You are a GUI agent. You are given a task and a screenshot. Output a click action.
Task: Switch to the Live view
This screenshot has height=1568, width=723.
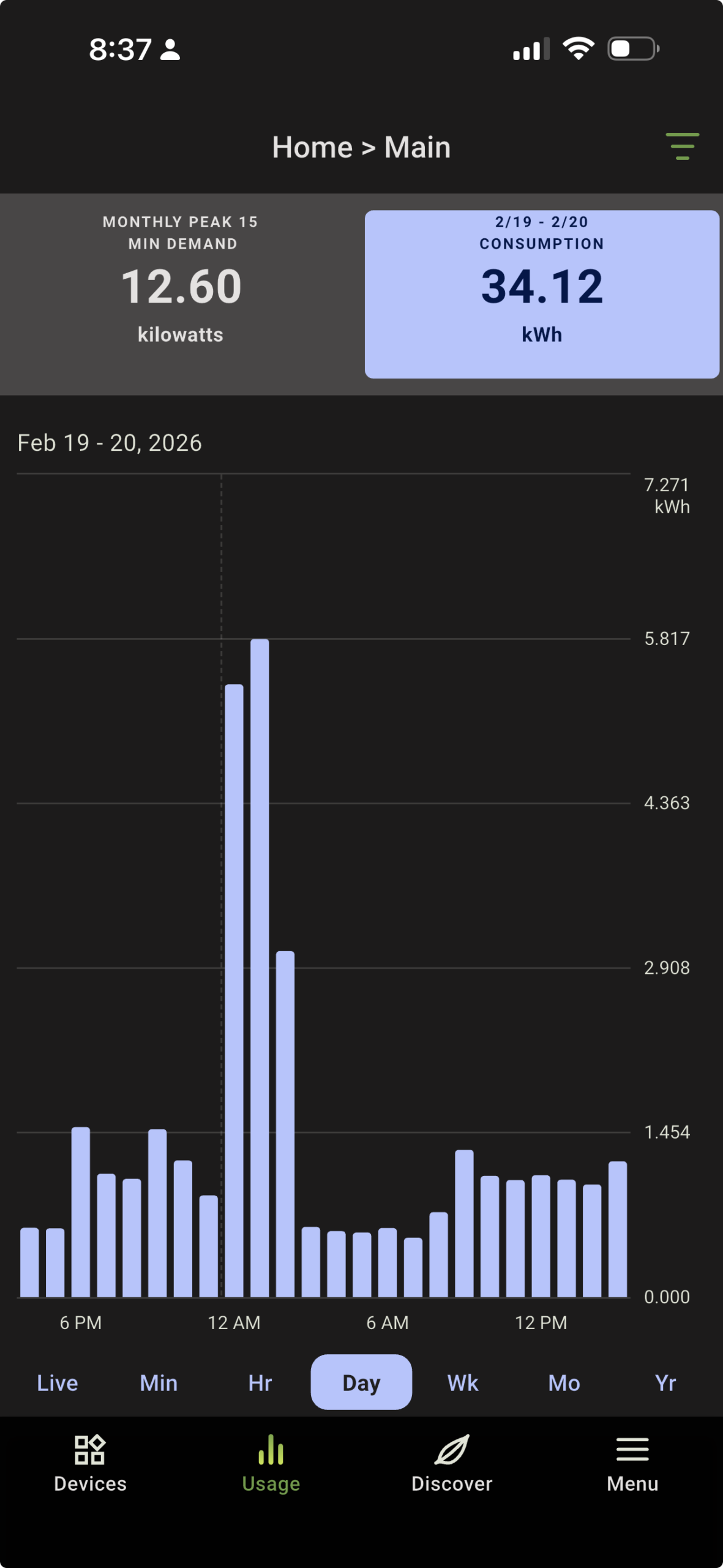pos(58,1382)
